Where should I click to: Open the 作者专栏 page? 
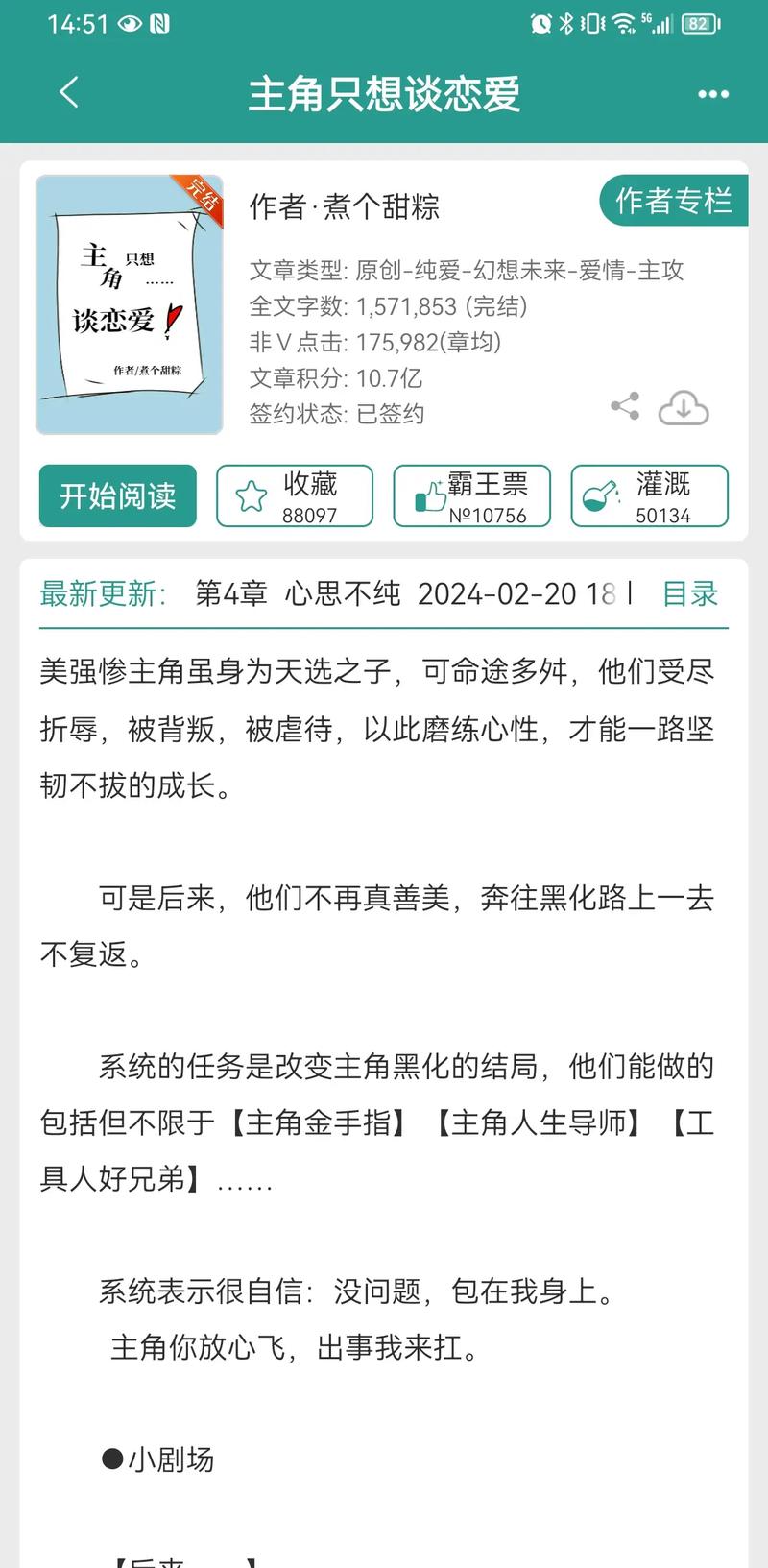click(673, 202)
